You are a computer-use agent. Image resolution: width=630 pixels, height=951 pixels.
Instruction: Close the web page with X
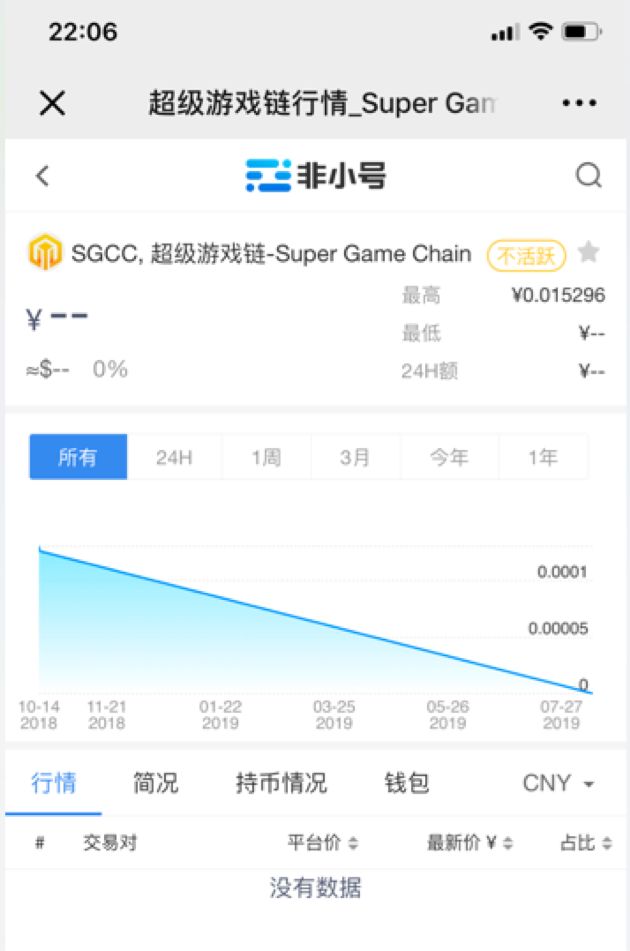point(52,103)
